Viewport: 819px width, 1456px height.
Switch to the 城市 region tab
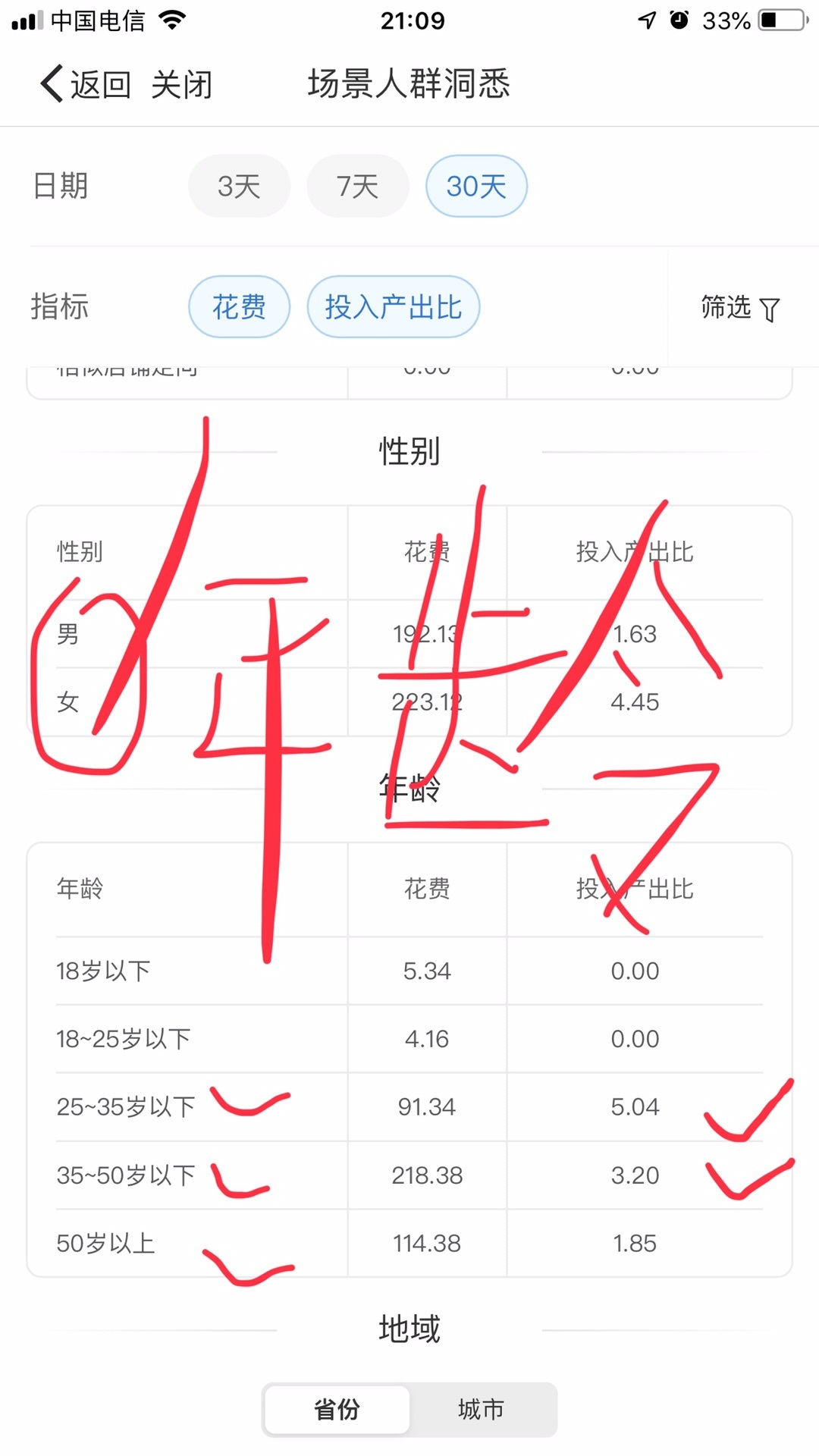coord(481,1409)
